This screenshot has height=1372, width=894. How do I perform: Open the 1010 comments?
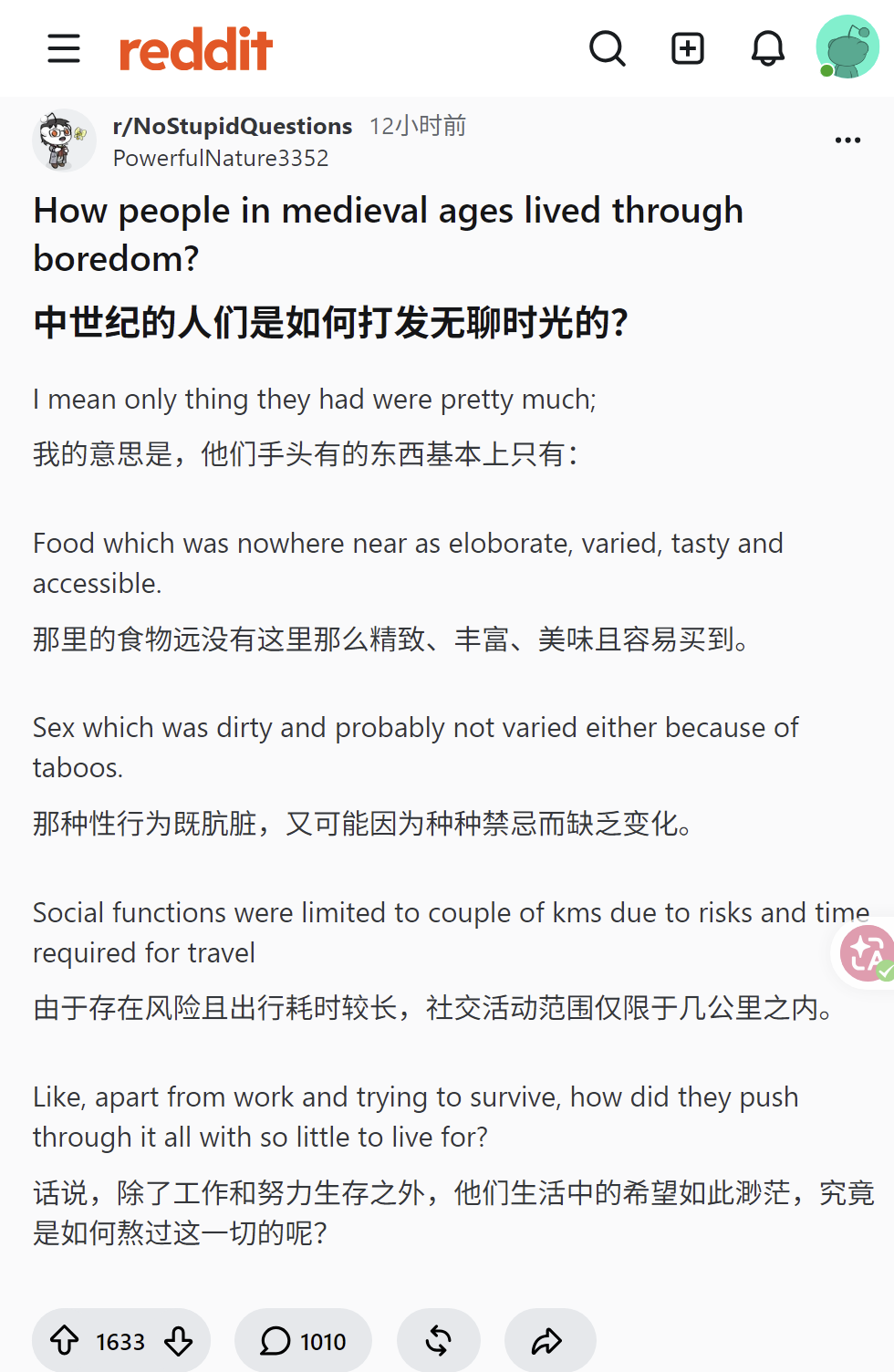(x=303, y=1341)
